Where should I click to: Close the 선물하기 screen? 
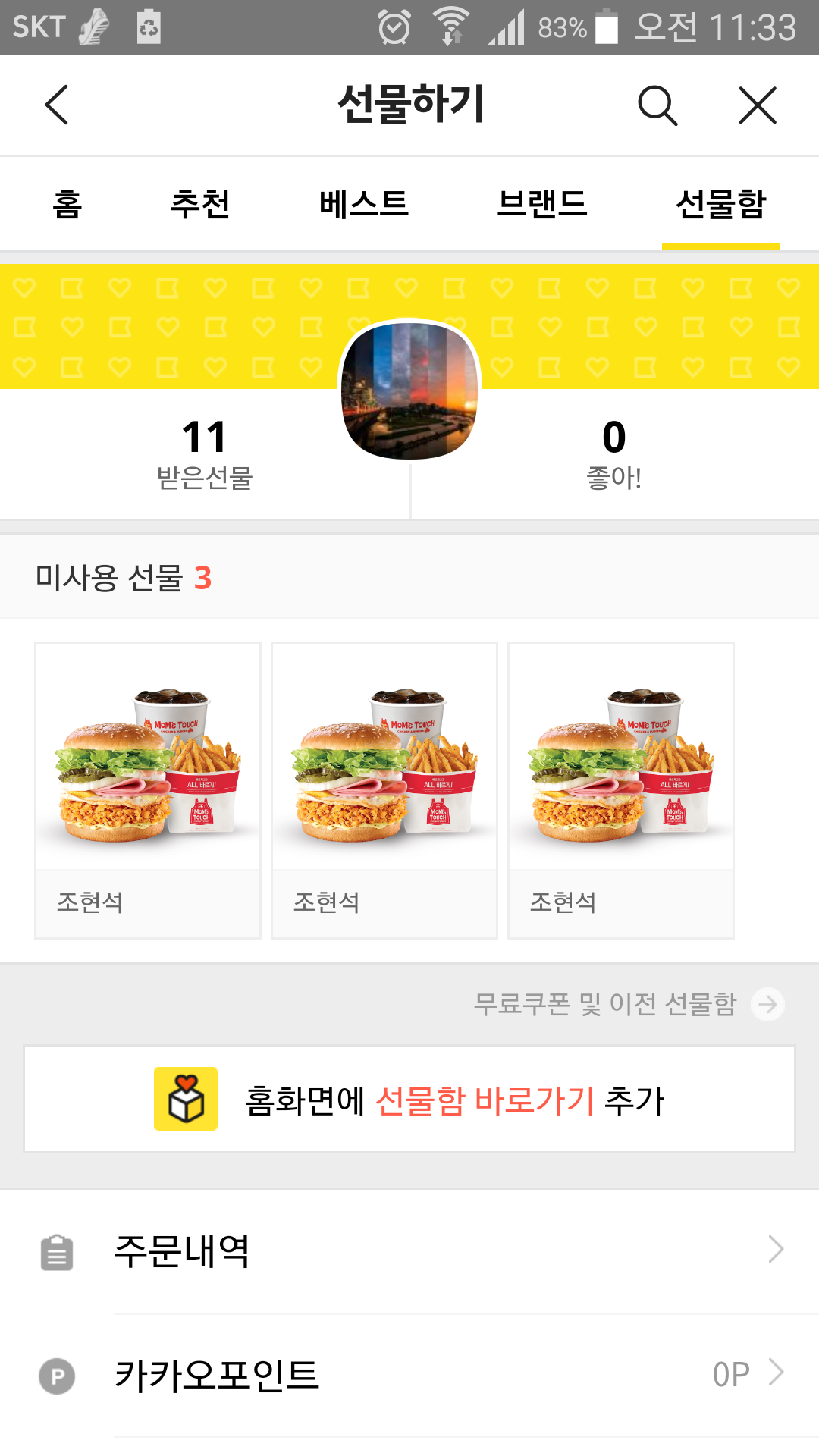click(758, 105)
